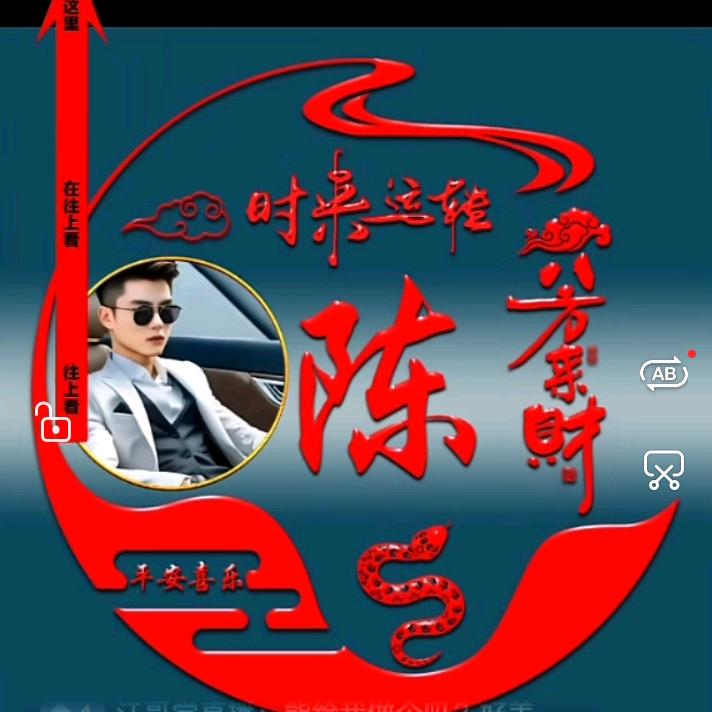Image resolution: width=712 pixels, height=712 pixels.
Task: Turn on A-B loop playback
Action: (663, 374)
